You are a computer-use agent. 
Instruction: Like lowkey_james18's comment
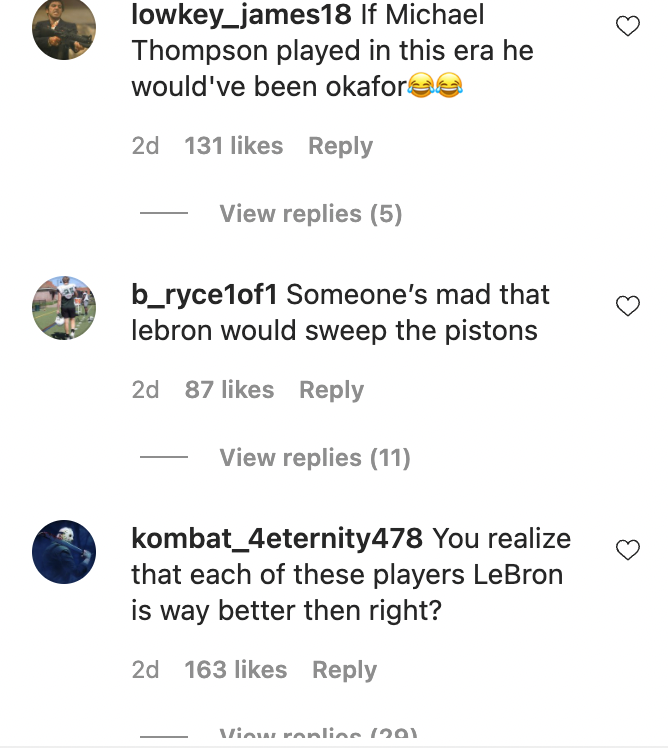click(627, 27)
